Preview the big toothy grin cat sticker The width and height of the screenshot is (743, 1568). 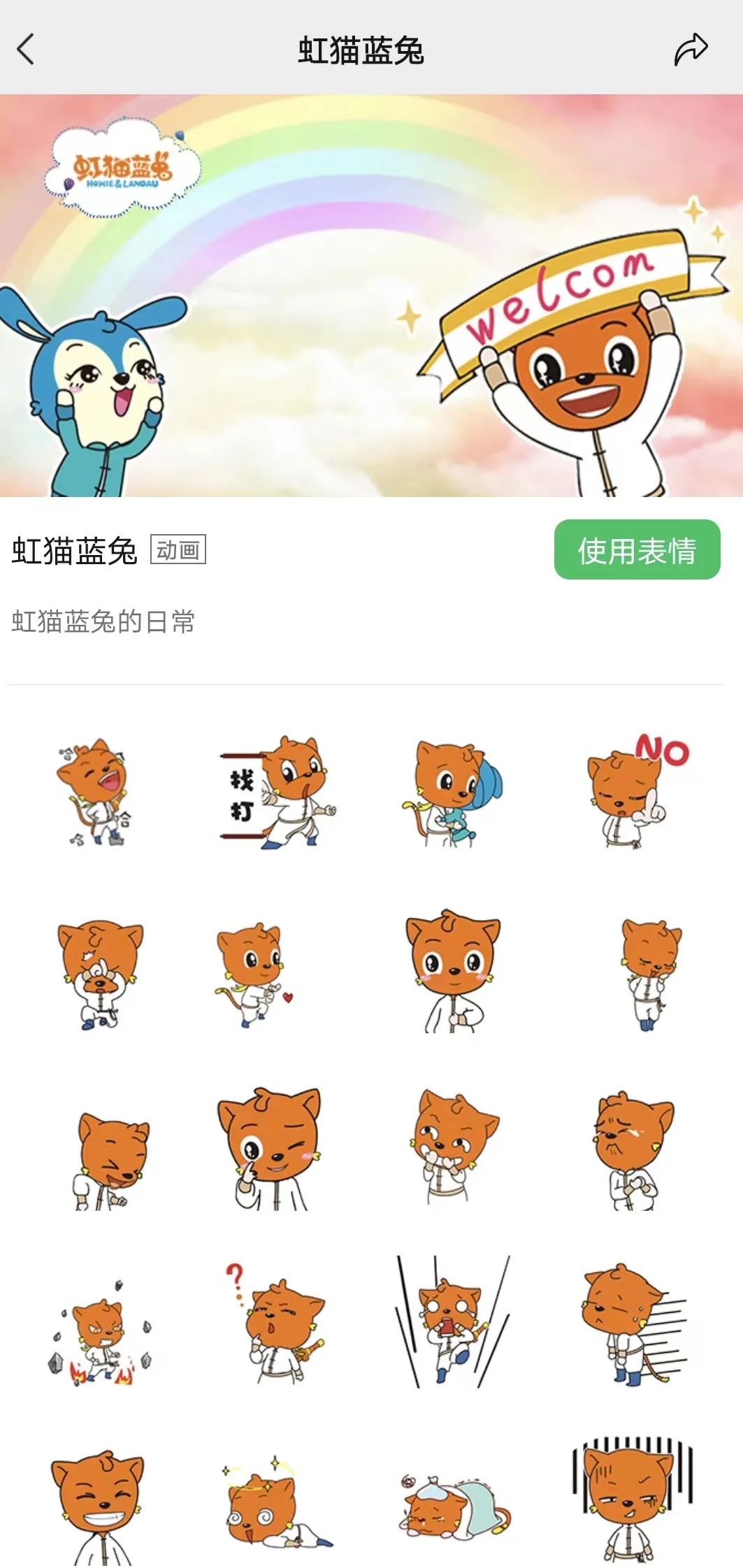tap(98, 1506)
